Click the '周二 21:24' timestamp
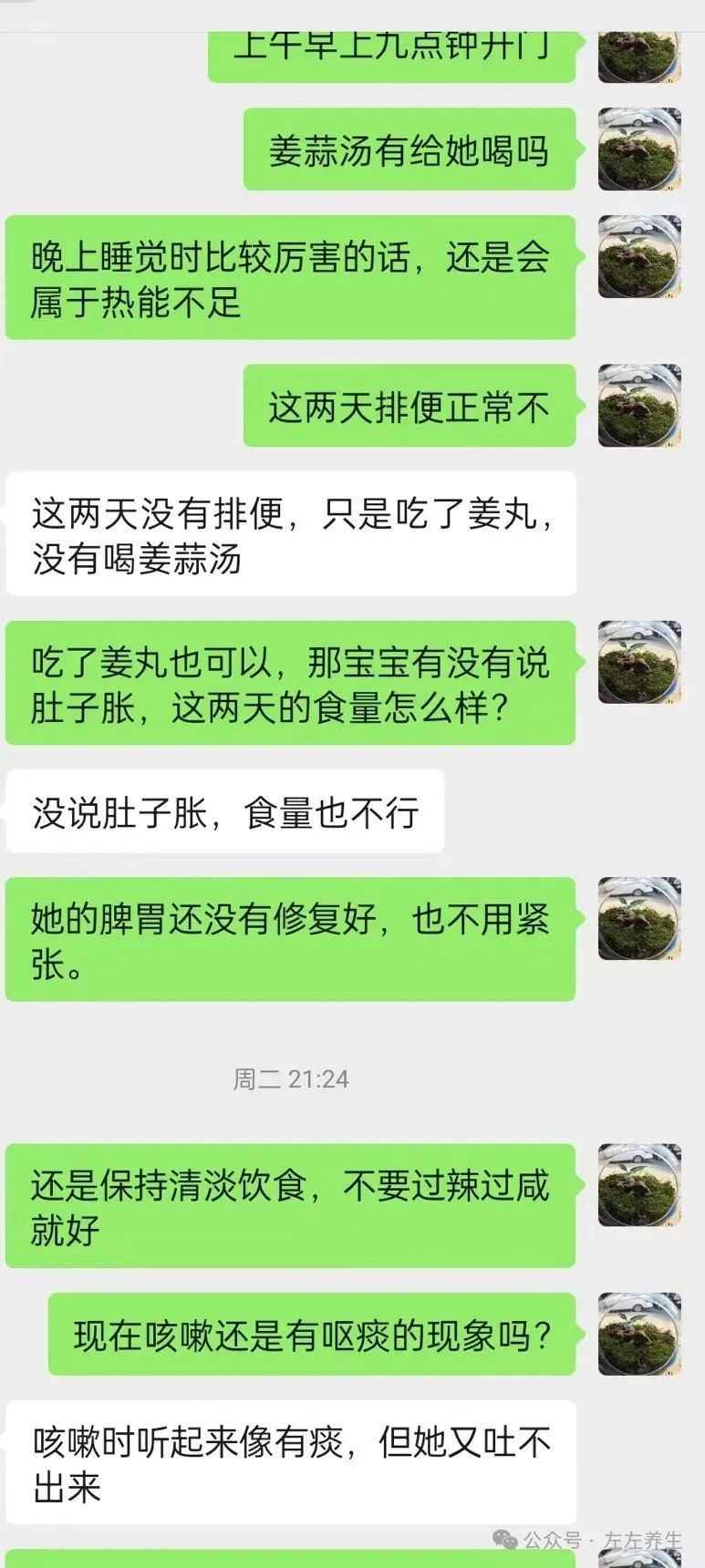This screenshot has height=1568, width=705. [290, 1080]
